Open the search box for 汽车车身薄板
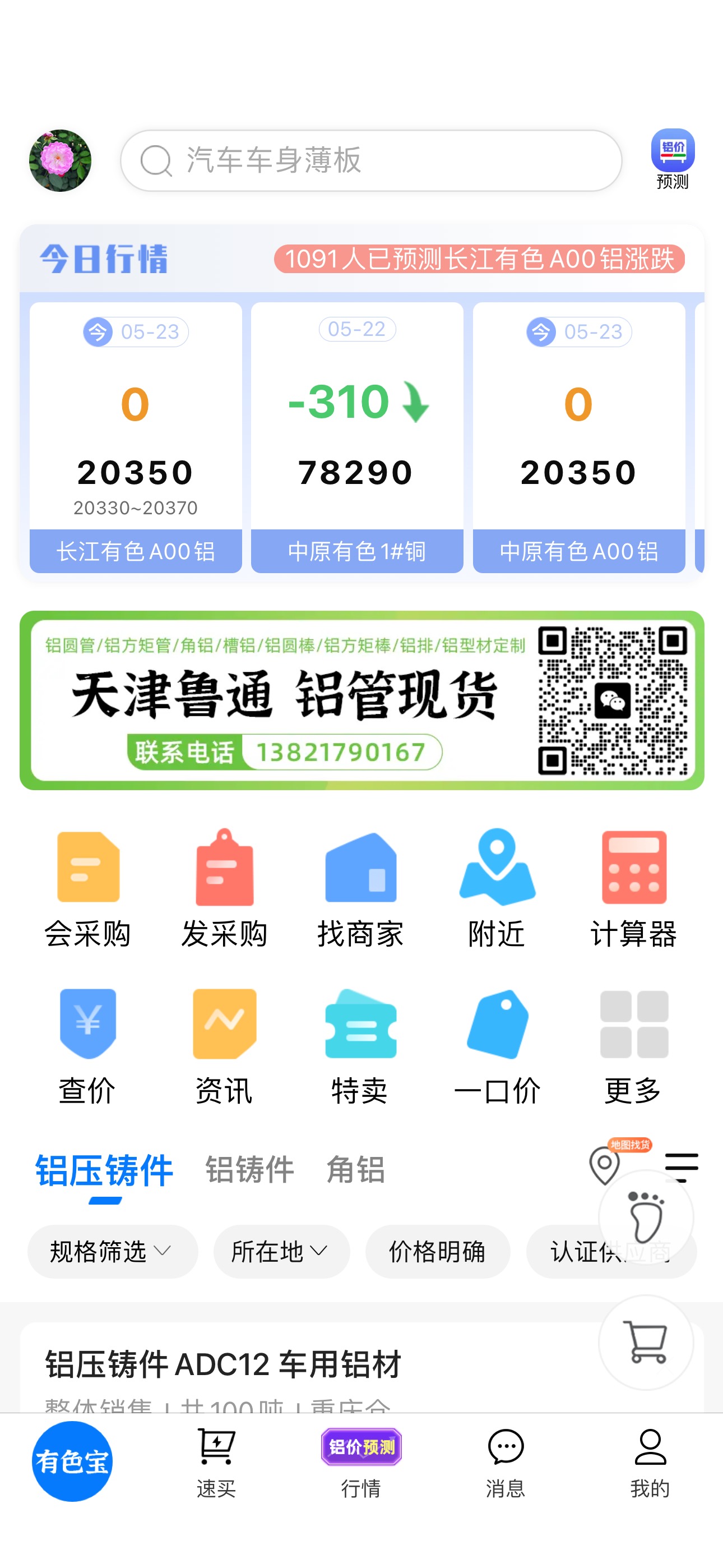Viewport: 723px width, 1568px height. (x=370, y=161)
